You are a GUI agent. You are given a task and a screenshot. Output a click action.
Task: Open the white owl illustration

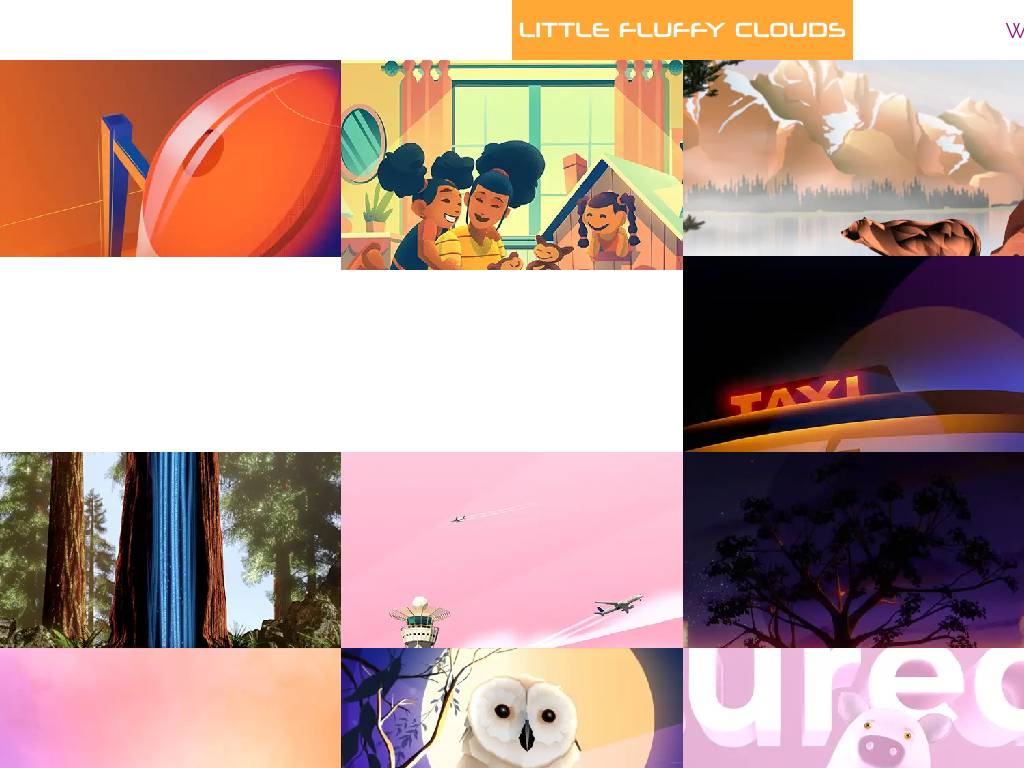[511, 708]
